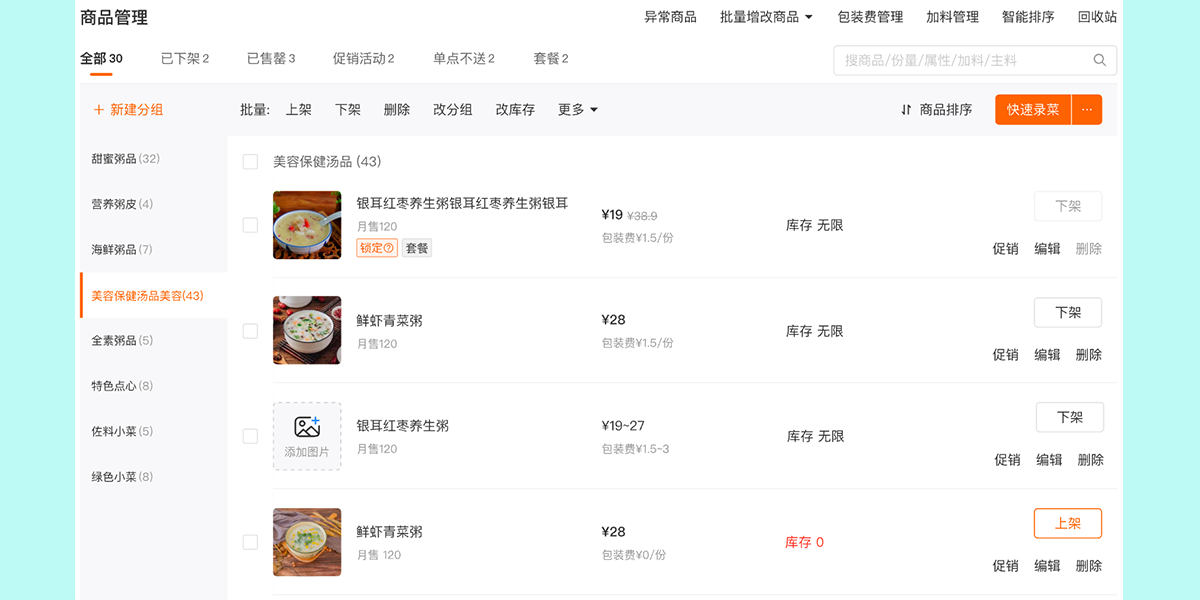Tap 新建分组 to create a group

[x=128, y=110]
